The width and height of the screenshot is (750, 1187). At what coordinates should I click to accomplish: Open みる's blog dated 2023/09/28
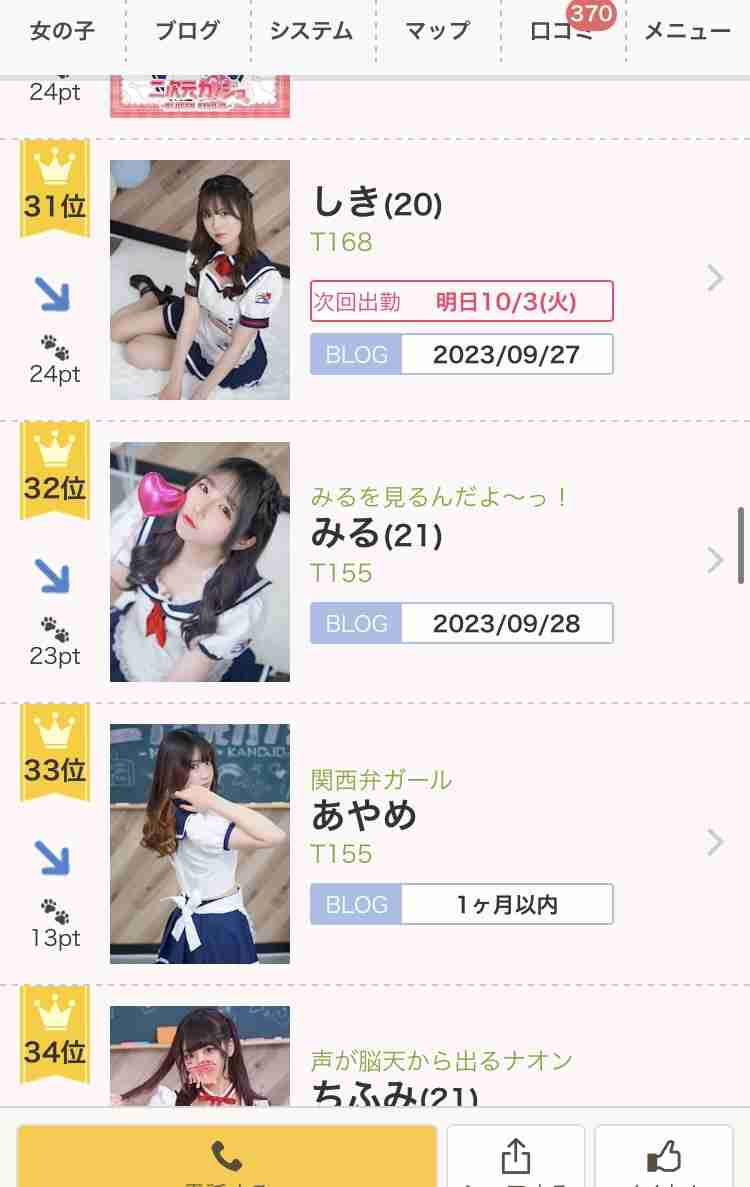[461, 624]
